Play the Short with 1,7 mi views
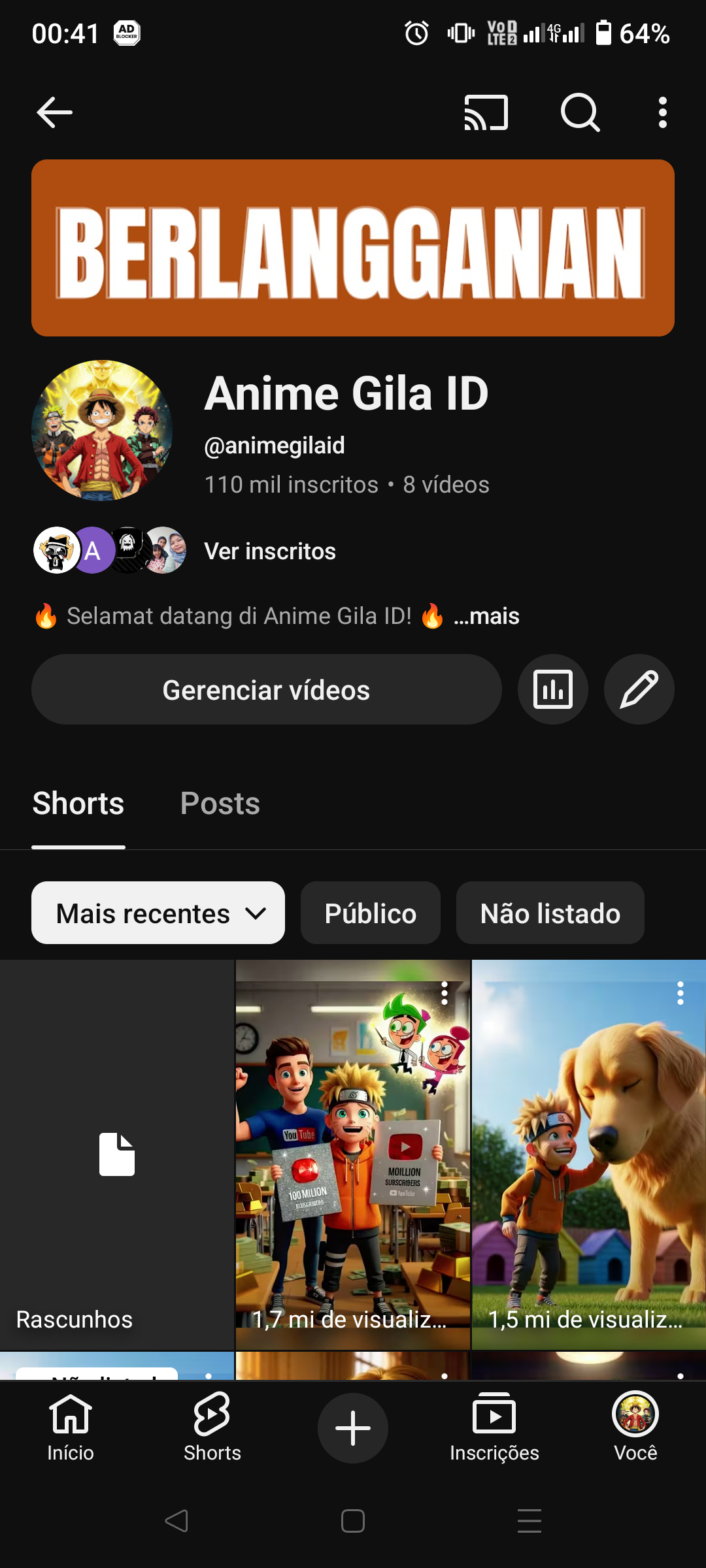The height and width of the screenshot is (1568, 706). pos(353,1154)
